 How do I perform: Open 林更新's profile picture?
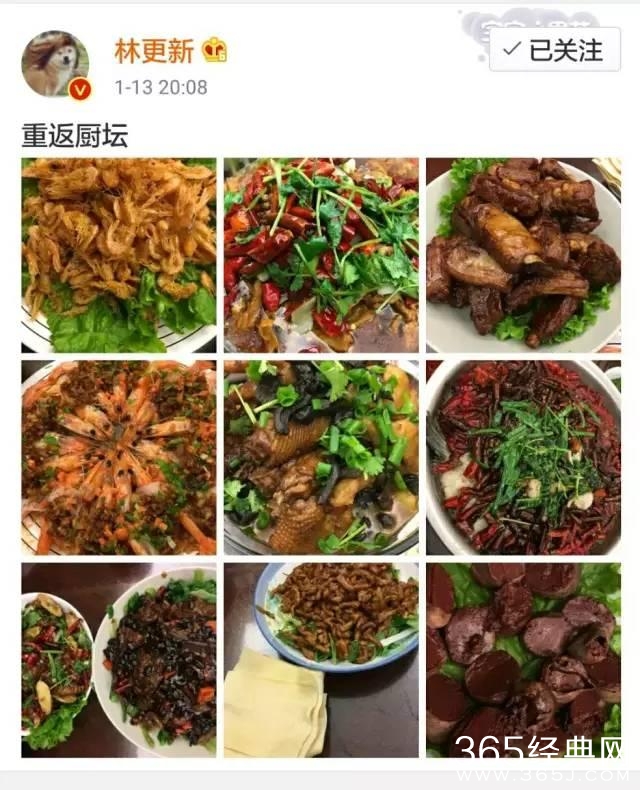[x=55, y=65]
